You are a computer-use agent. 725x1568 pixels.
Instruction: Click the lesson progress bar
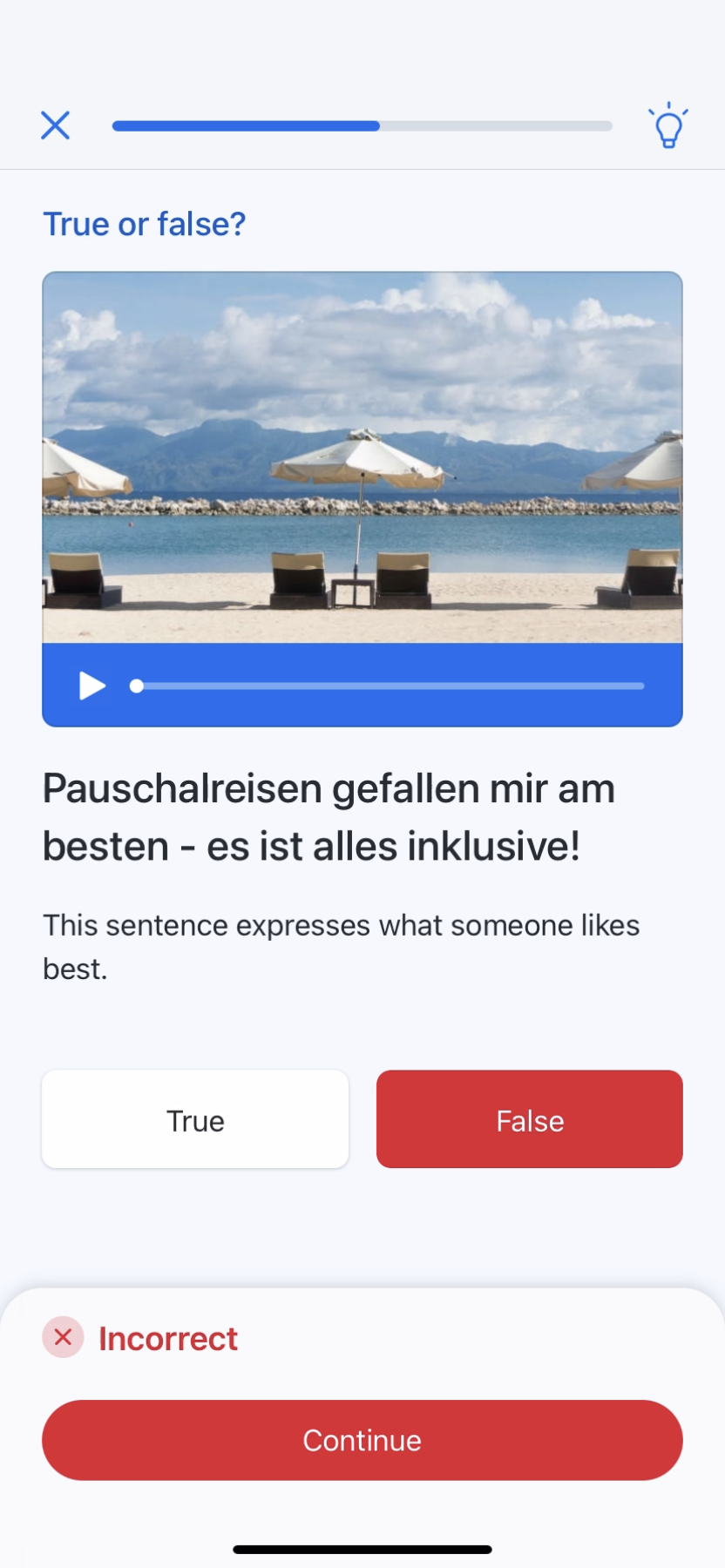click(362, 125)
